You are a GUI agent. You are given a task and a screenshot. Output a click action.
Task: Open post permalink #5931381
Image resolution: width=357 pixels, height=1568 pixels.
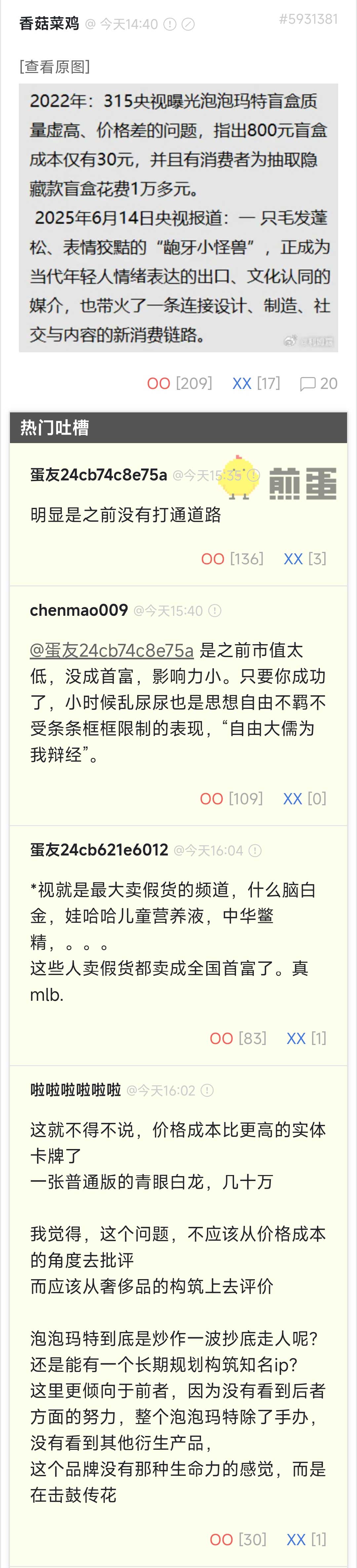tap(308, 19)
